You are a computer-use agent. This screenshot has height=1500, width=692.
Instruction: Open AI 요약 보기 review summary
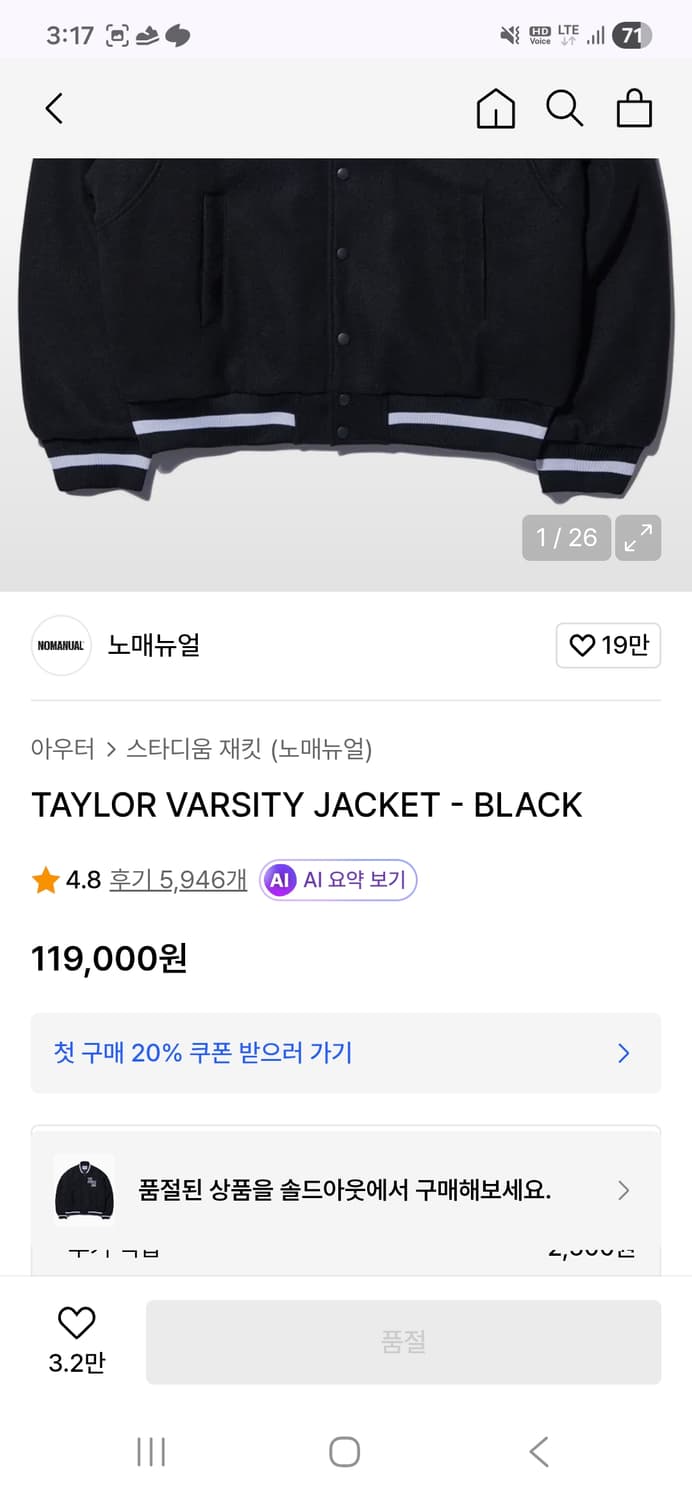pos(338,880)
